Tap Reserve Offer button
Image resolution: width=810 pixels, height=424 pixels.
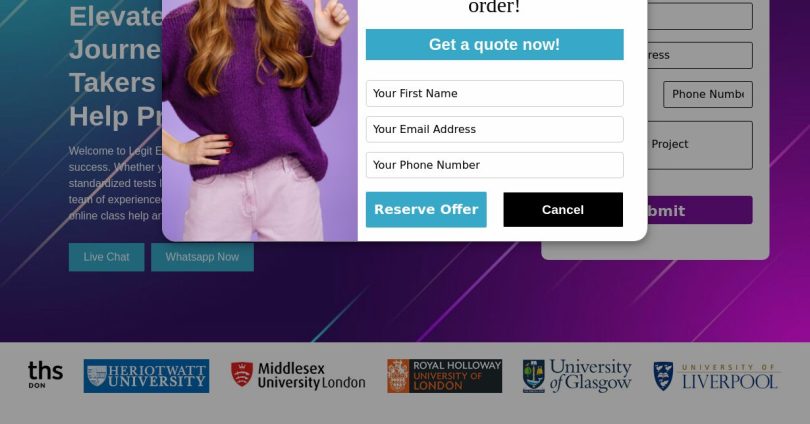click(426, 209)
